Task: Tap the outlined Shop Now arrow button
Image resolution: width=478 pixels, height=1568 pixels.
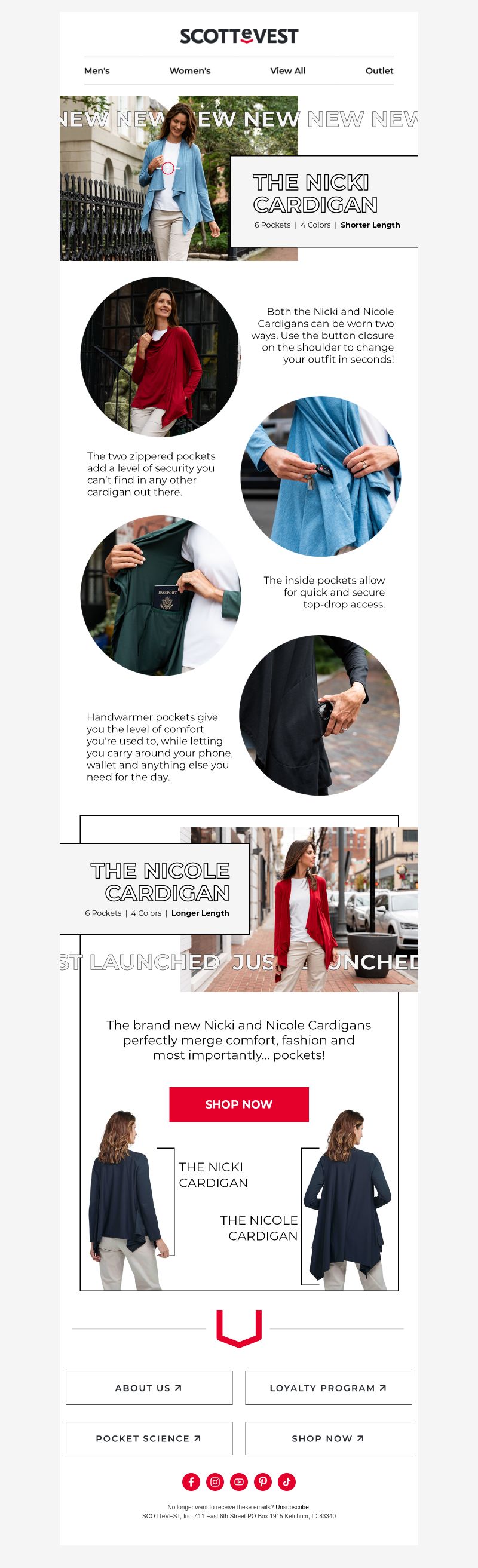Action: tap(328, 1438)
